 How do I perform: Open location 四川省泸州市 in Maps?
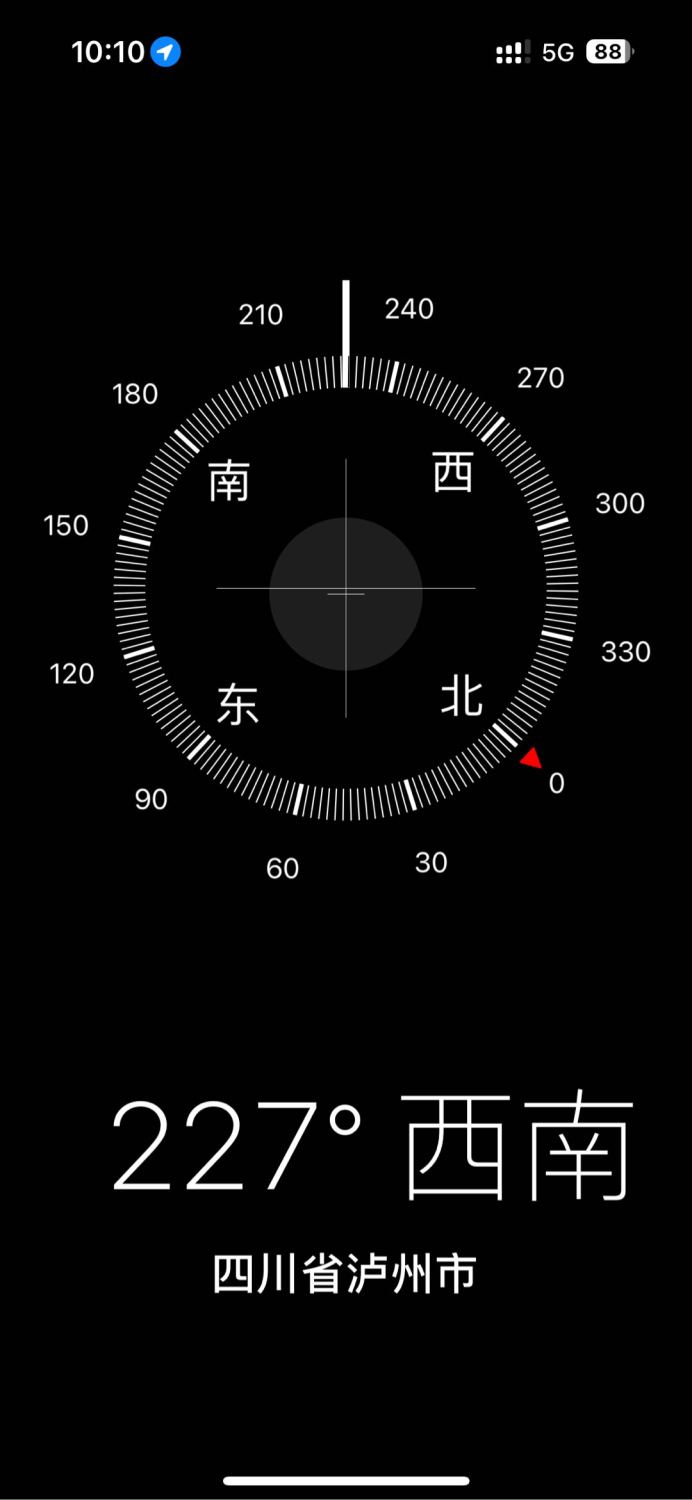(x=345, y=1275)
